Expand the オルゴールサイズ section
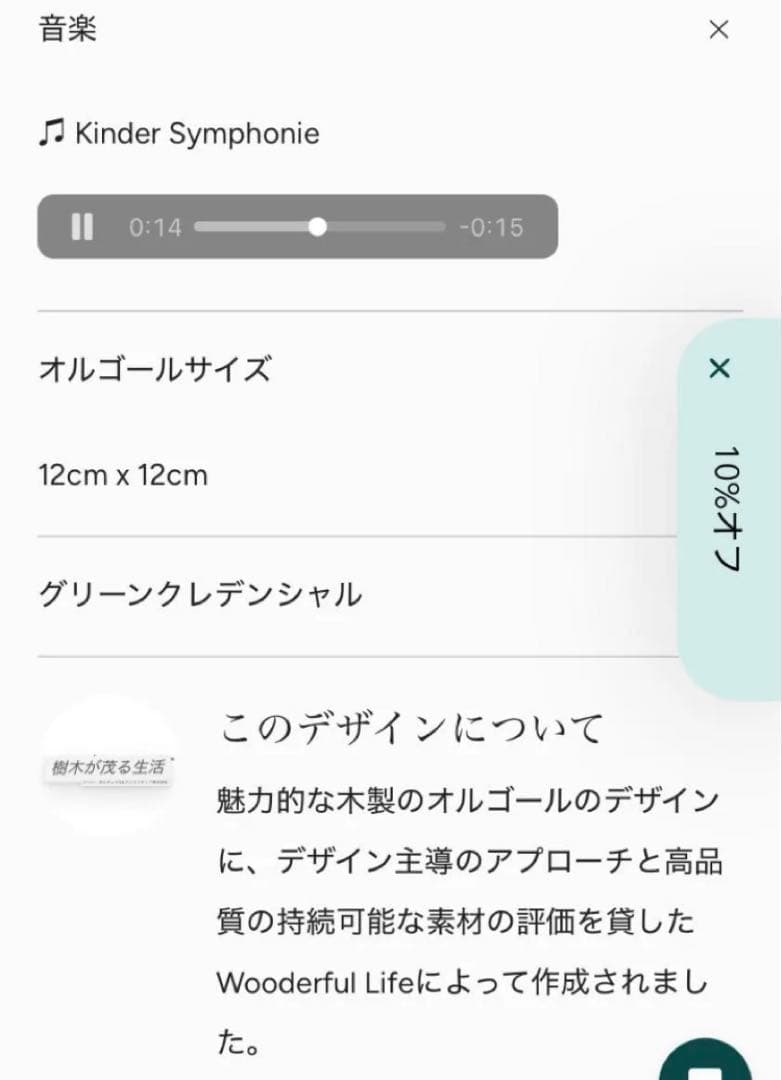The height and width of the screenshot is (1080, 782). pos(155,370)
